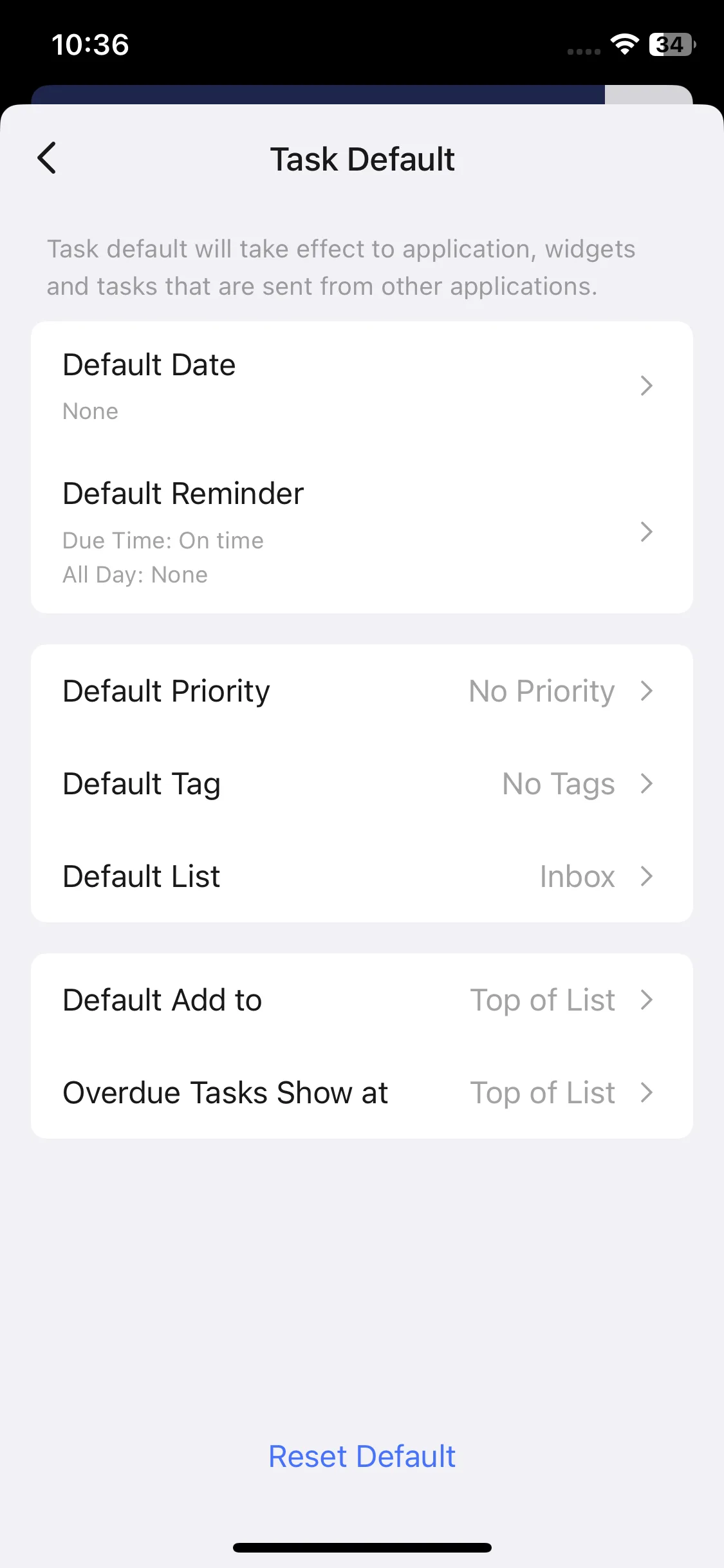Open the Default Date setting
This screenshot has height=1568, width=724.
click(362, 386)
